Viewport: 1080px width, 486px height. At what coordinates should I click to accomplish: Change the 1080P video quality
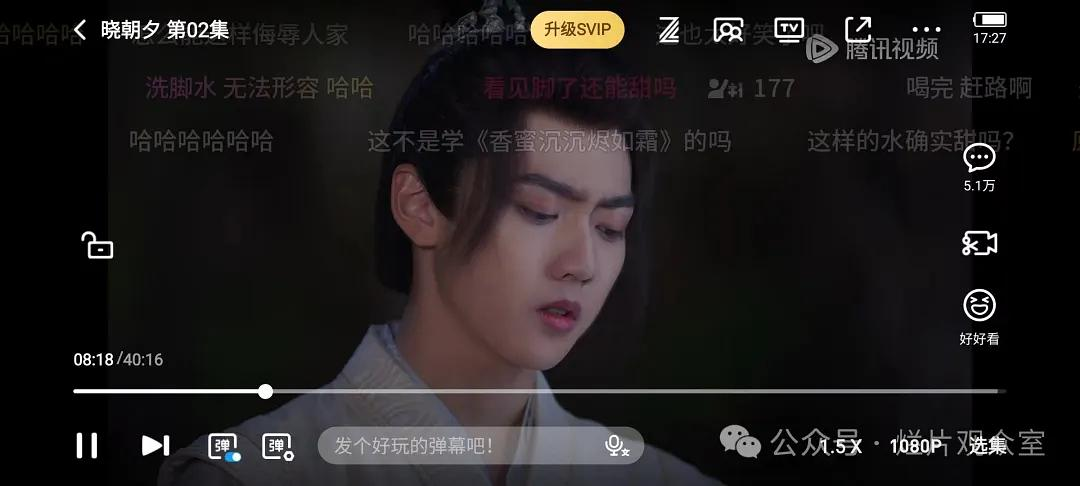pos(915,446)
